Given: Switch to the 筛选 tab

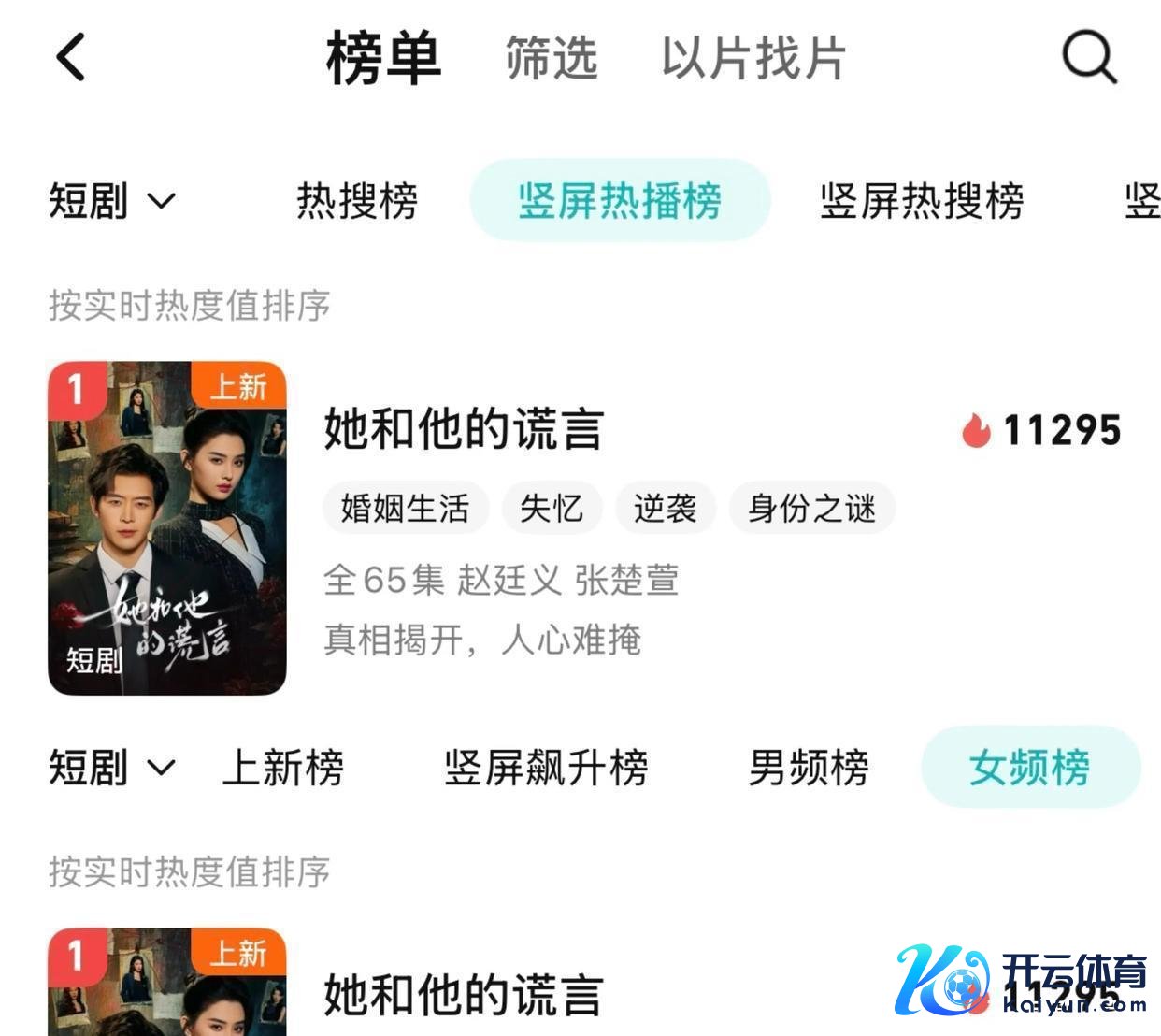Looking at the screenshot, I should (551, 58).
